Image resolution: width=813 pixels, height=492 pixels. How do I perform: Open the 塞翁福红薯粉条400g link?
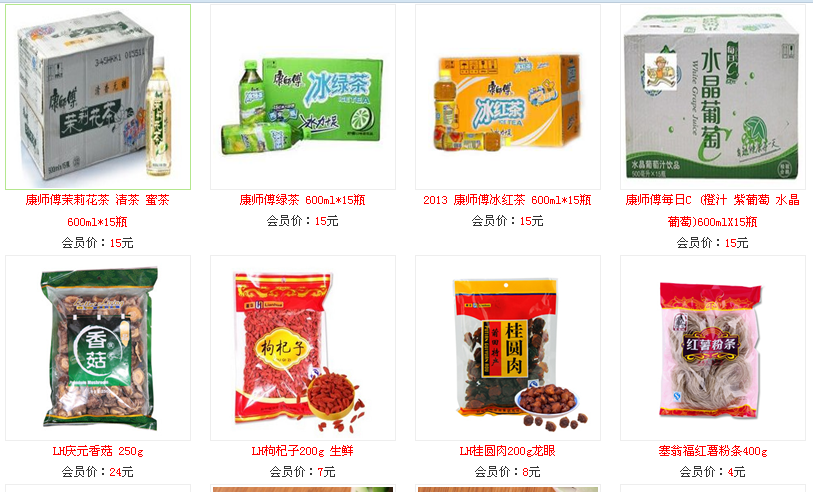pos(712,451)
